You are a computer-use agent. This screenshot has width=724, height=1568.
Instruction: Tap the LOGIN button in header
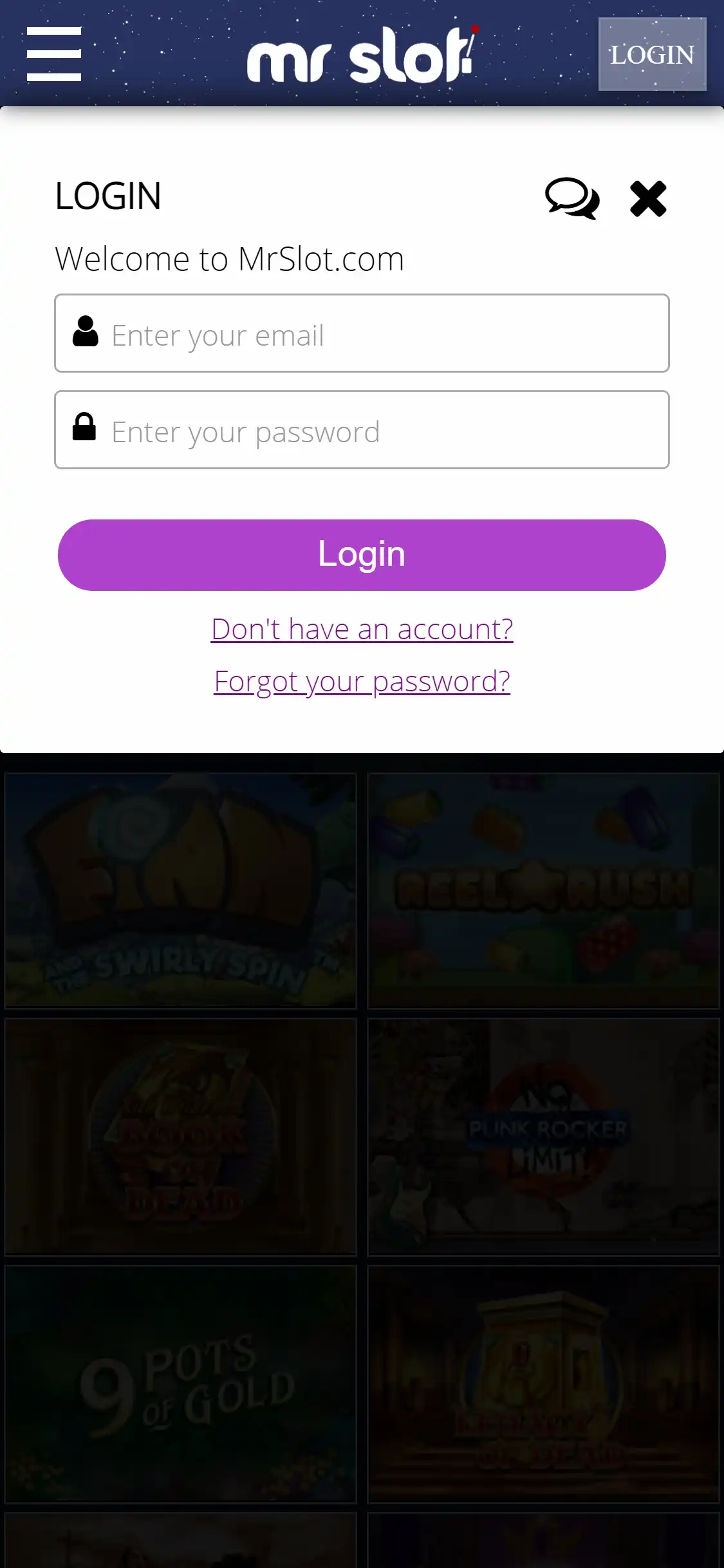pos(652,54)
